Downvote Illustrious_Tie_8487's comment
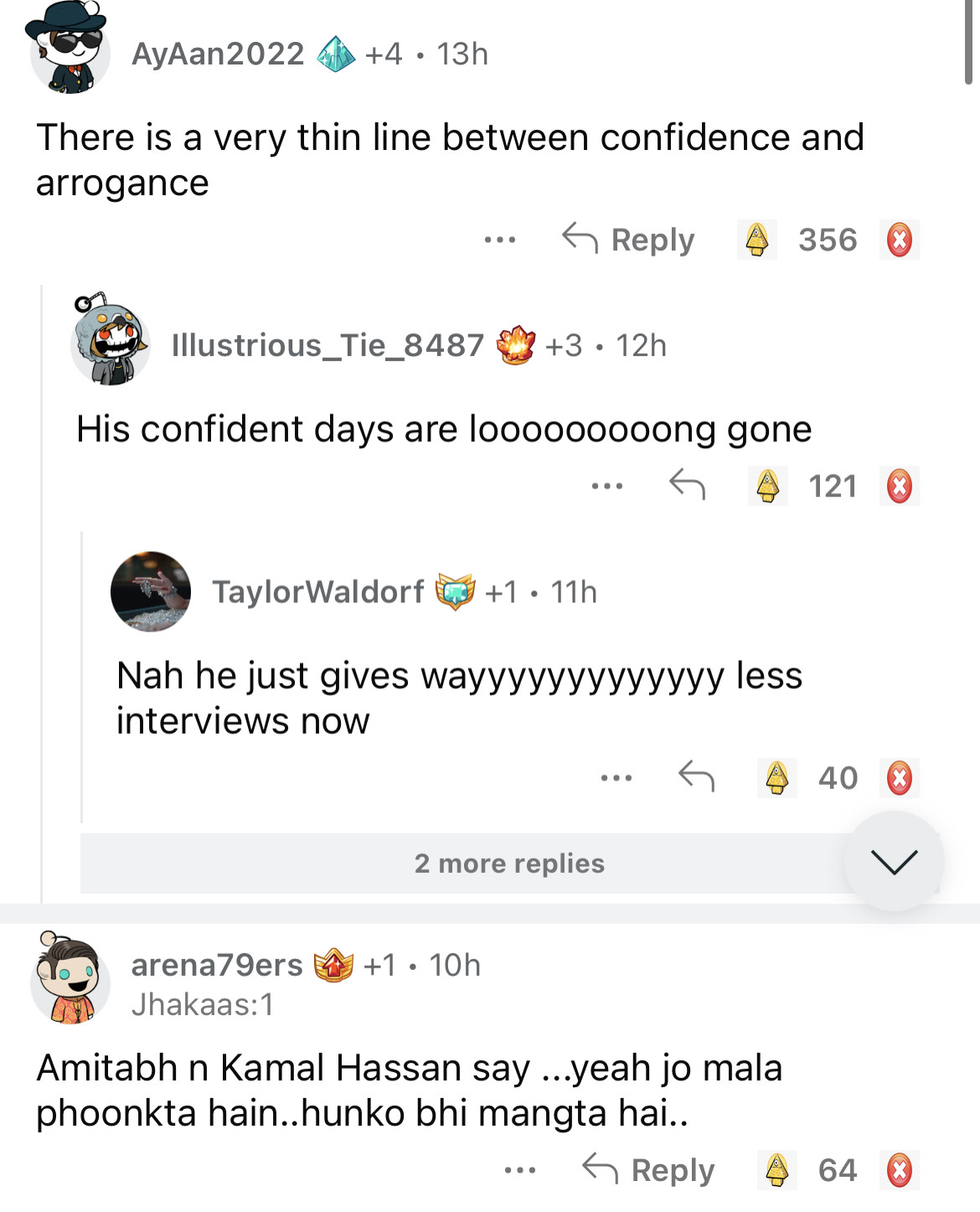This screenshot has width=980, height=1212. coord(900,486)
